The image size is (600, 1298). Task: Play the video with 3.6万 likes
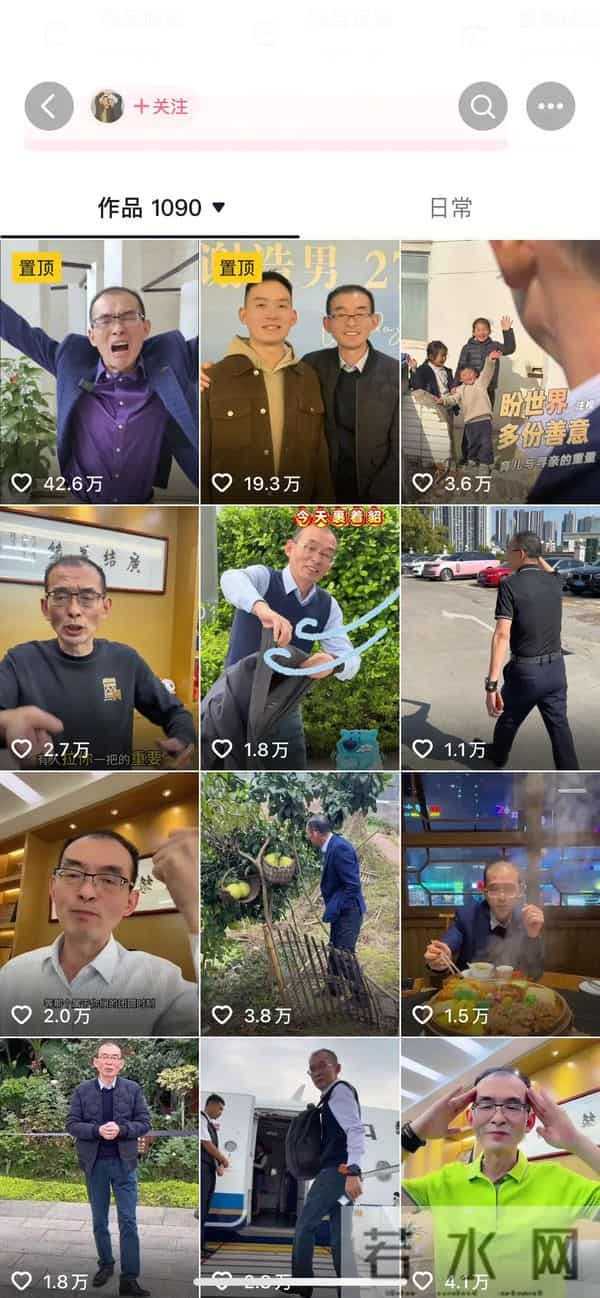(x=500, y=370)
